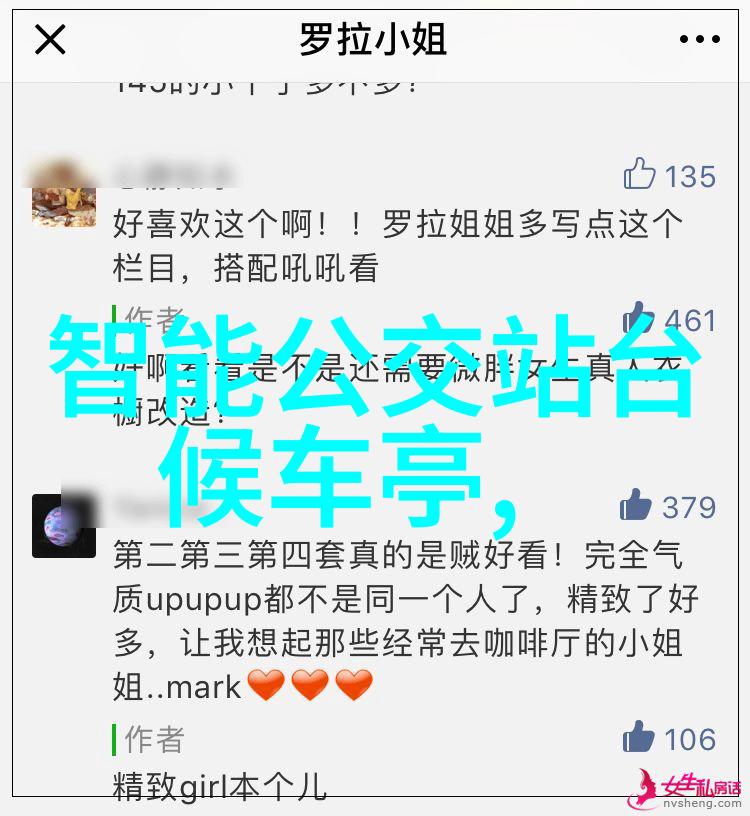The width and height of the screenshot is (750, 816).
Task: Like the comment with 135 likes
Action: pyautogui.click(x=640, y=174)
